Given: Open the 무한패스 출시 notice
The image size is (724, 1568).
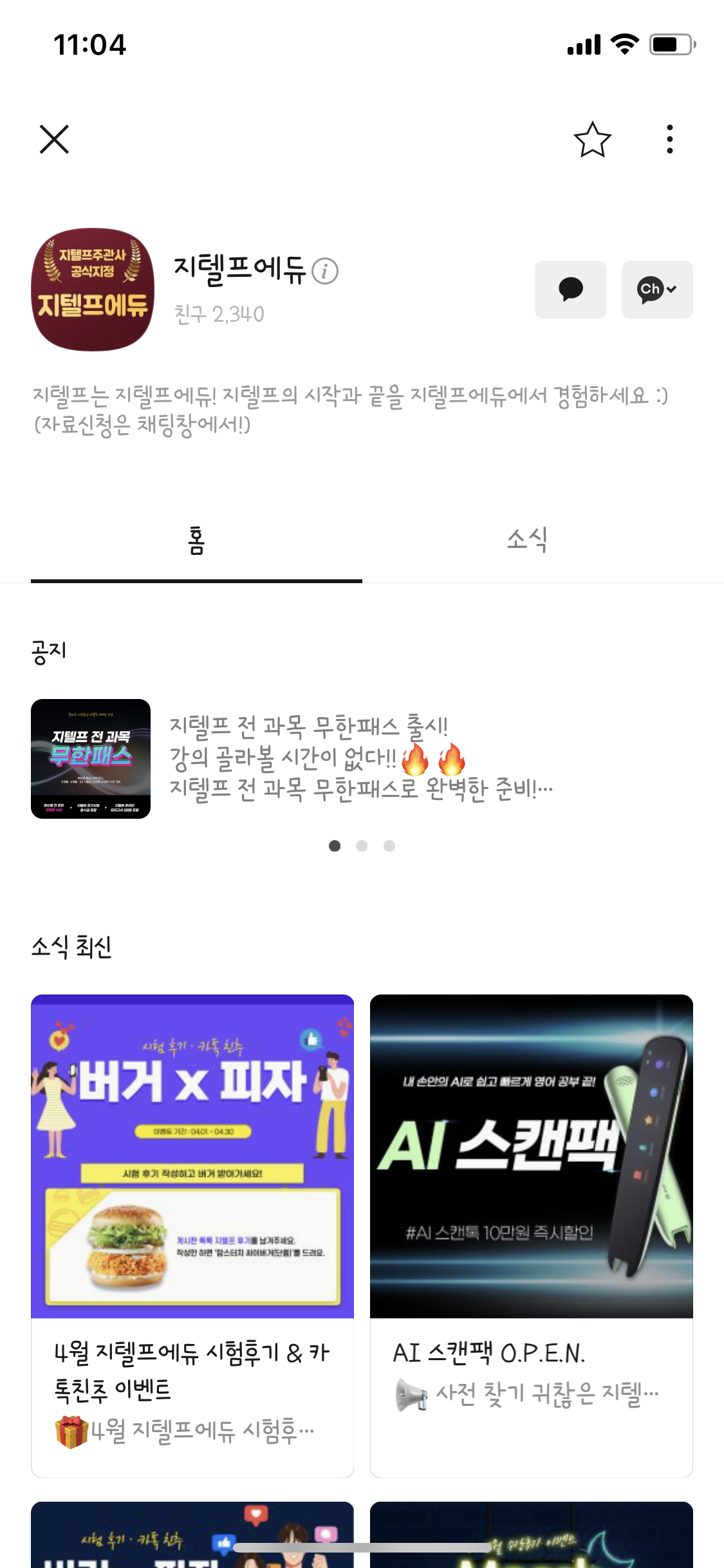Looking at the screenshot, I should tap(360, 758).
